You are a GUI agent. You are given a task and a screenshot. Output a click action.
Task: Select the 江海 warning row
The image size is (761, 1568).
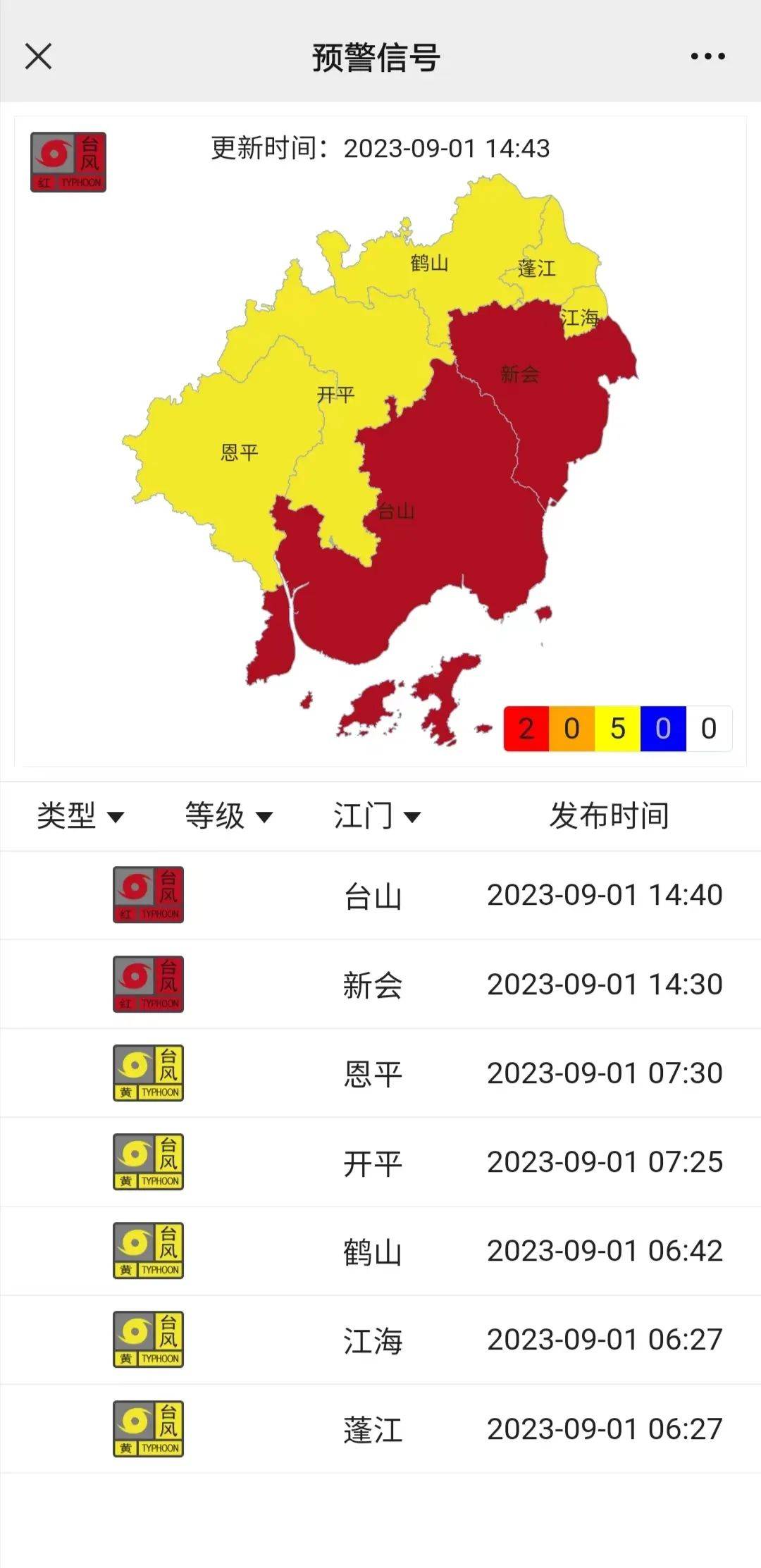tap(380, 1340)
